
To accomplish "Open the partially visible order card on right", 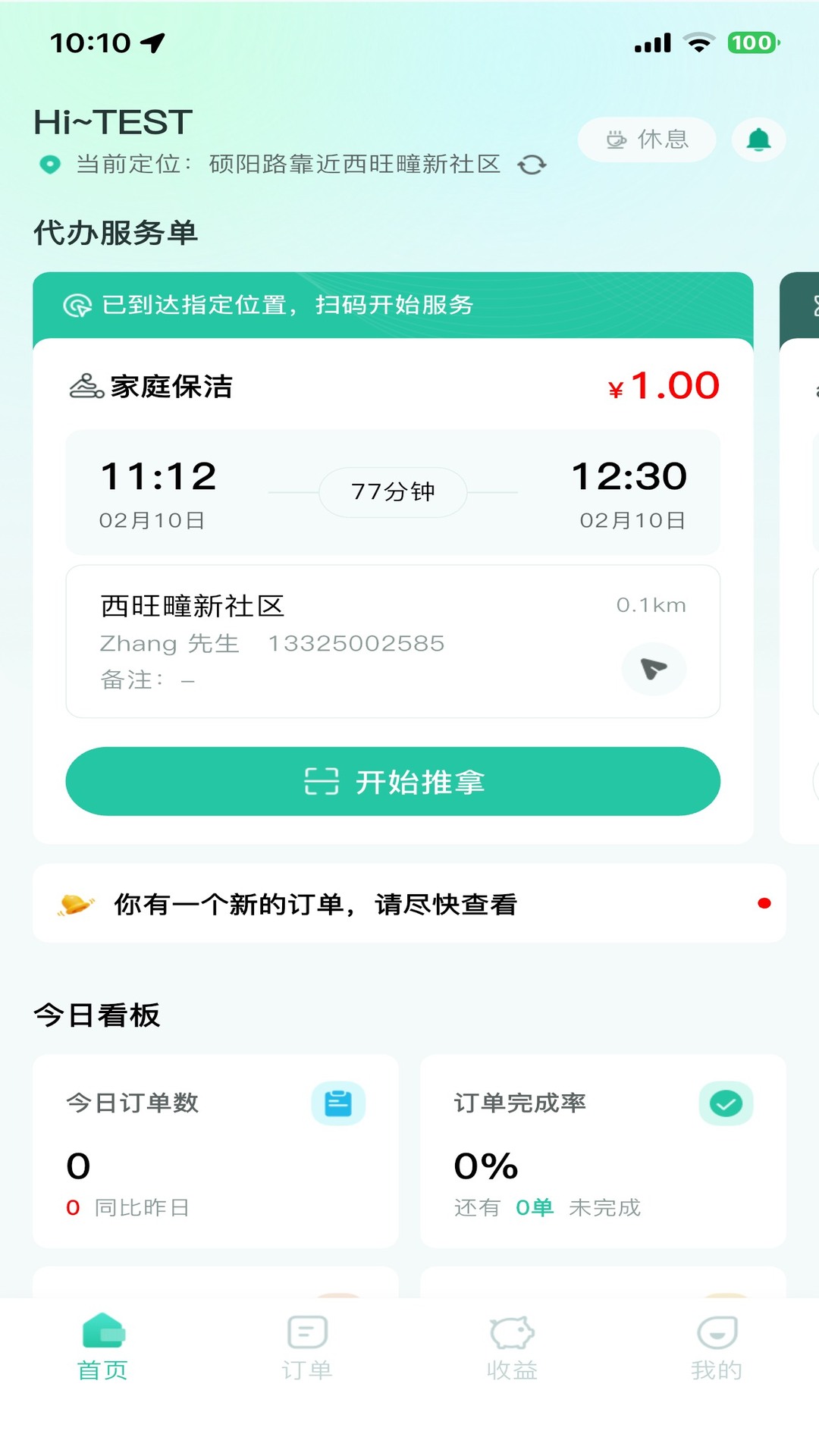I will click(800, 531).
